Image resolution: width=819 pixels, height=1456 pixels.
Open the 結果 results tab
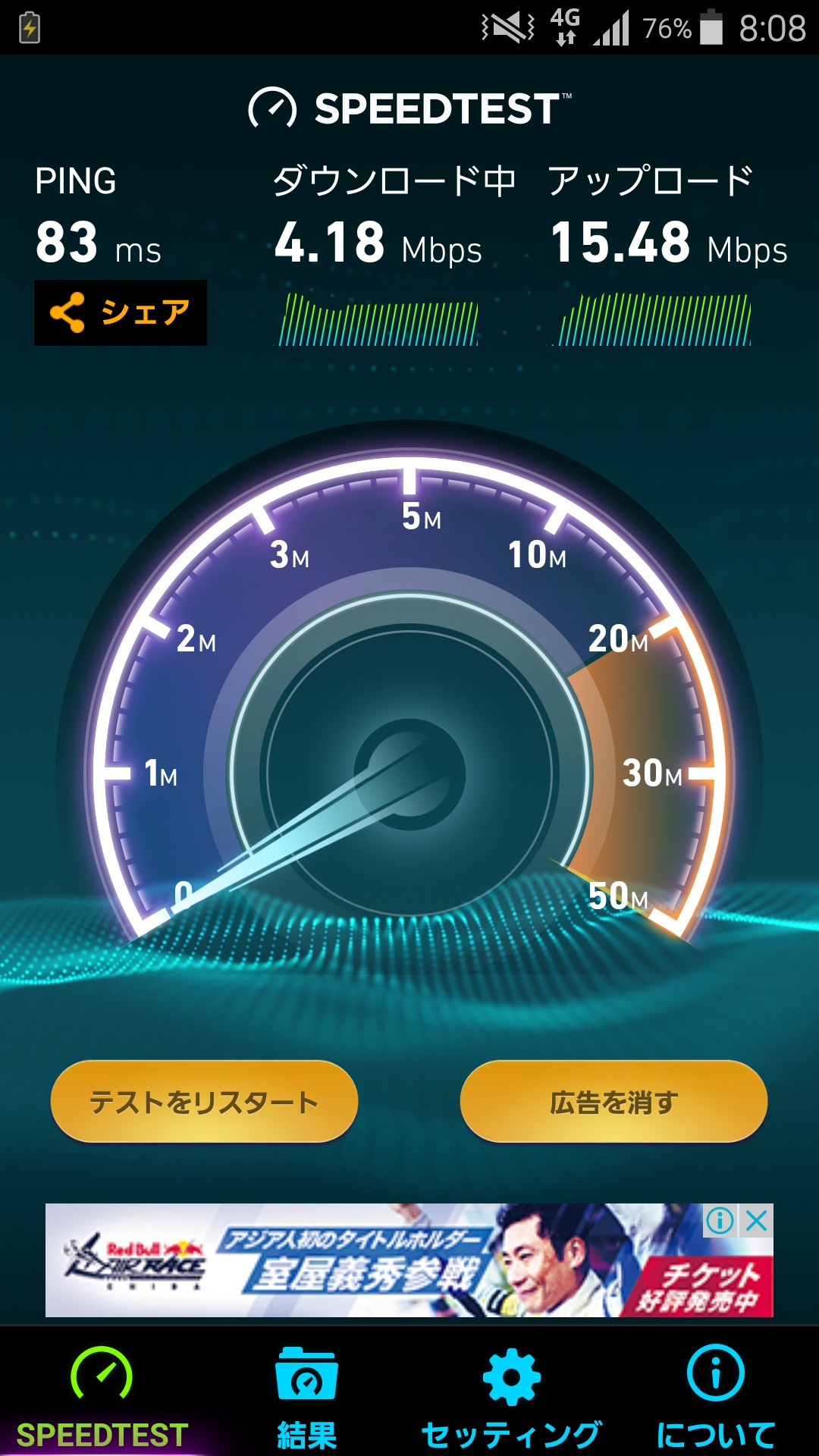[306, 1397]
